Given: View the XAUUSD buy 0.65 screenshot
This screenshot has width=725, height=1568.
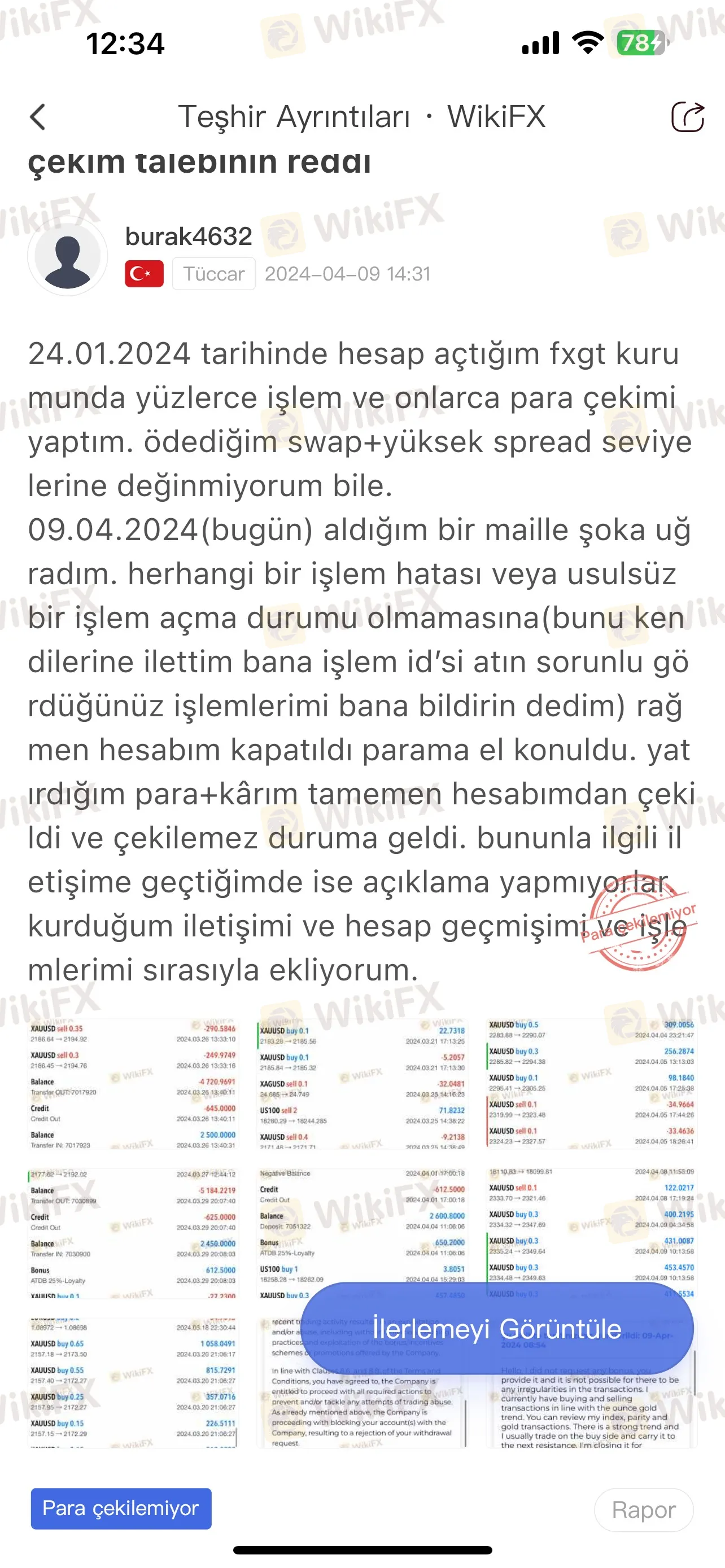Looking at the screenshot, I should click(133, 1382).
